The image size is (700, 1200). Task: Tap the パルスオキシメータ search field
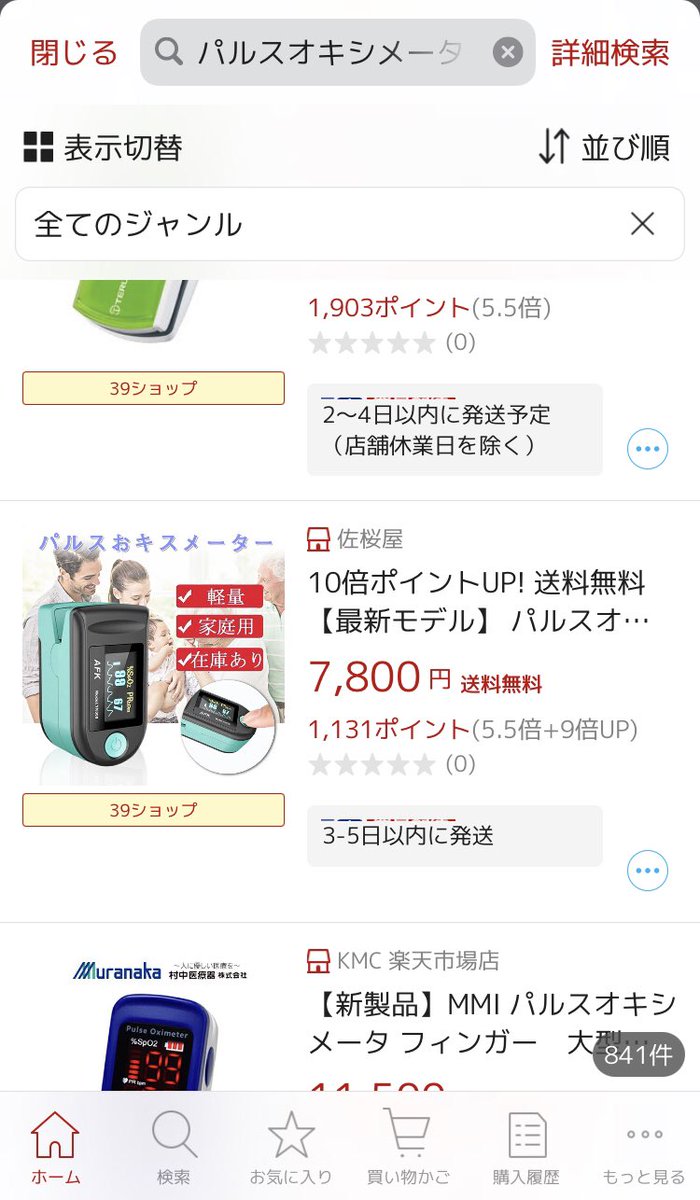pyautogui.click(x=328, y=52)
